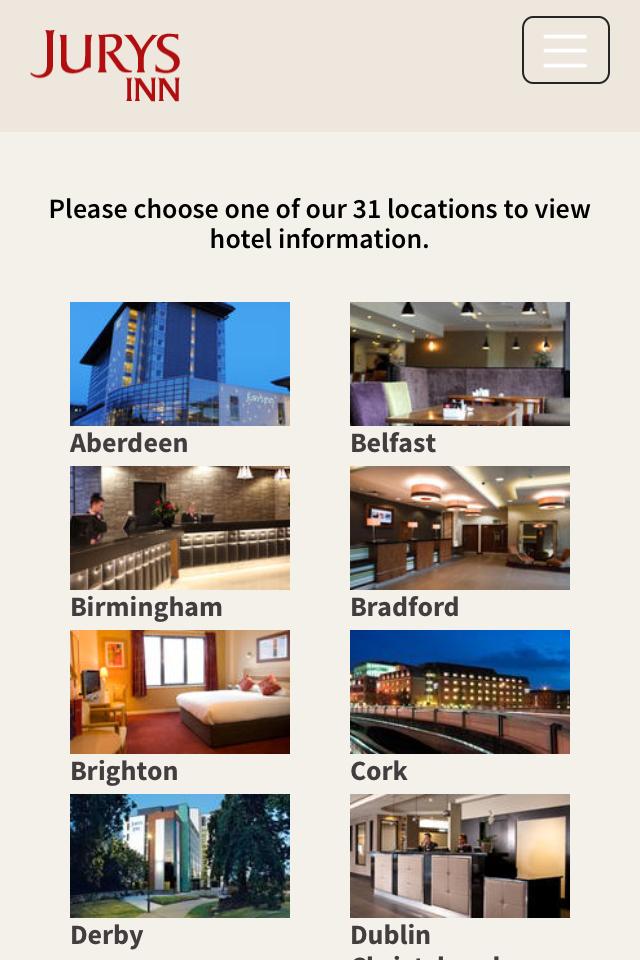
Task: Open the hamburger menu button
Action: [x=565, y=50]
